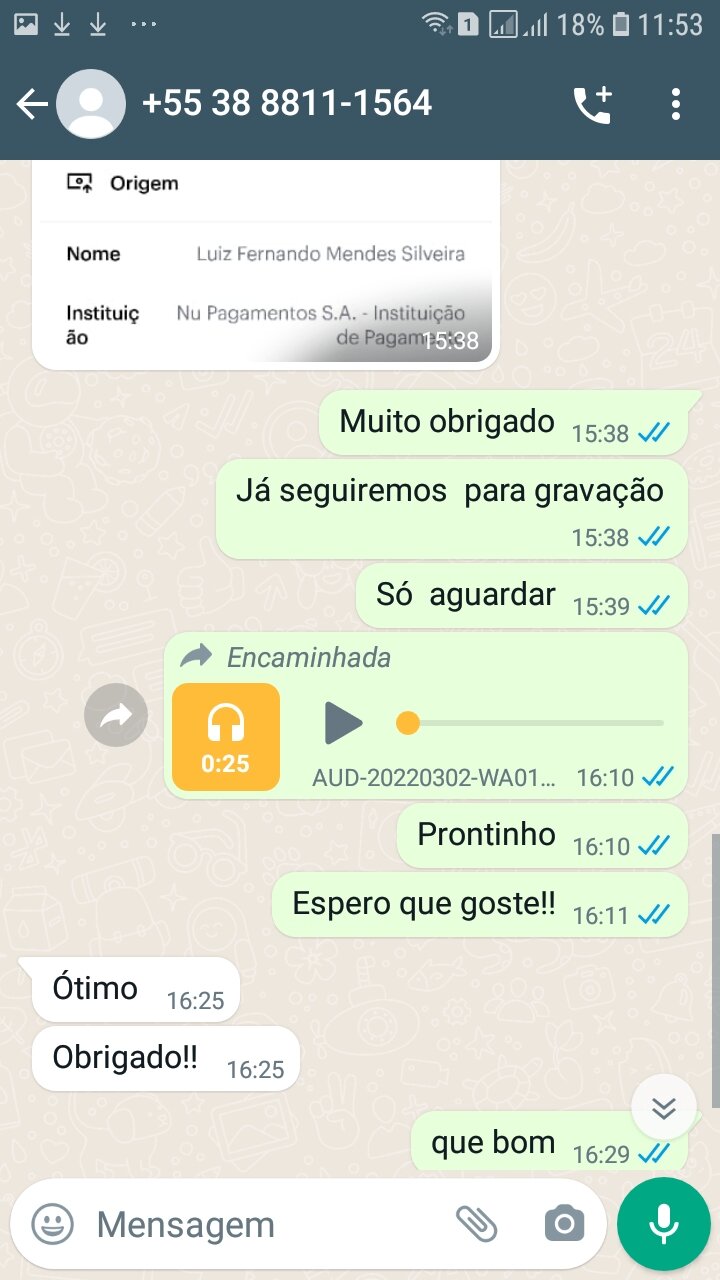Viewport: 720px width, 1280px height.
Task: Jump to latest messages with down arrow
Action: click(664, 1107)
